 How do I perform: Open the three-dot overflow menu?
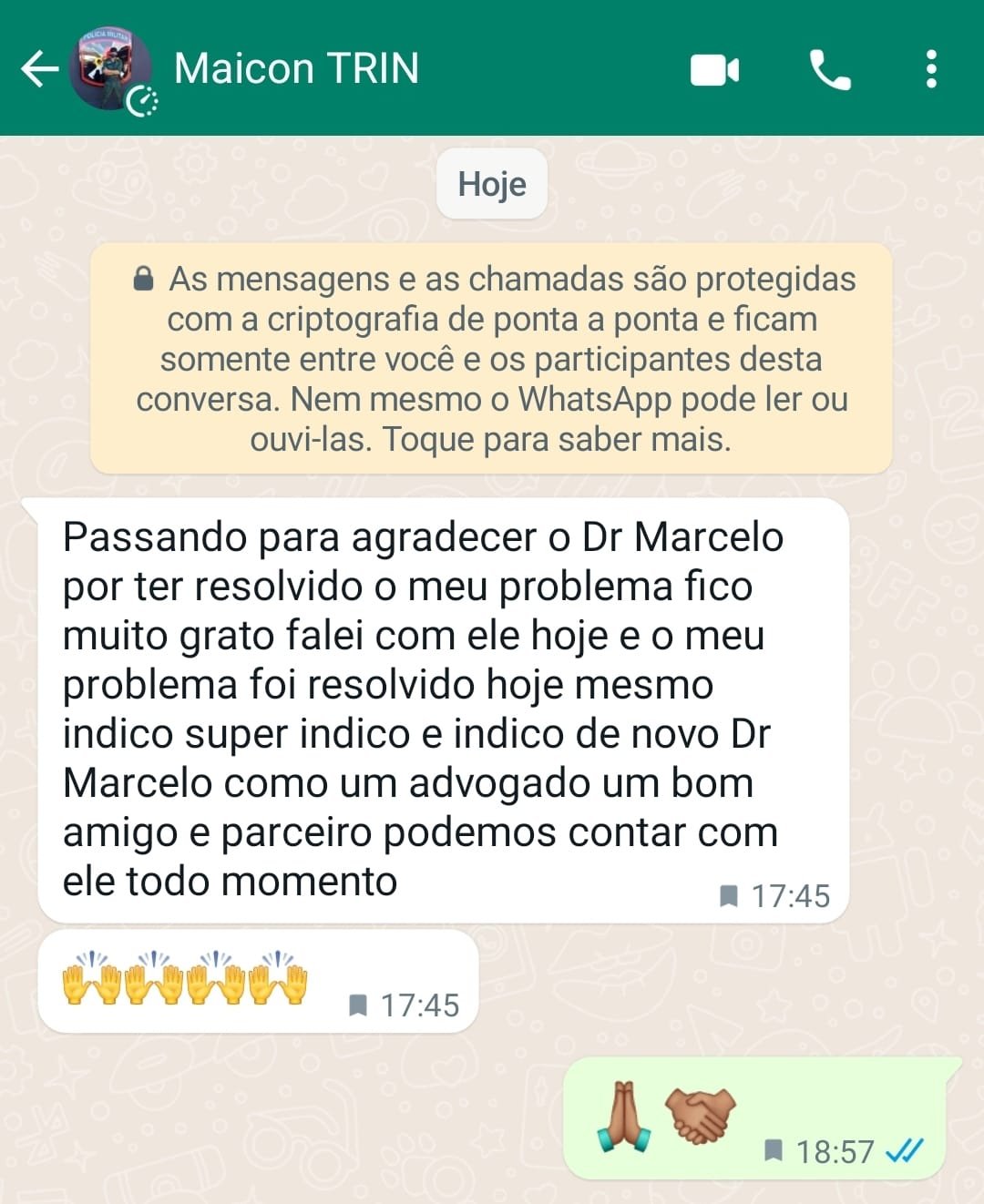pos(930,69)
